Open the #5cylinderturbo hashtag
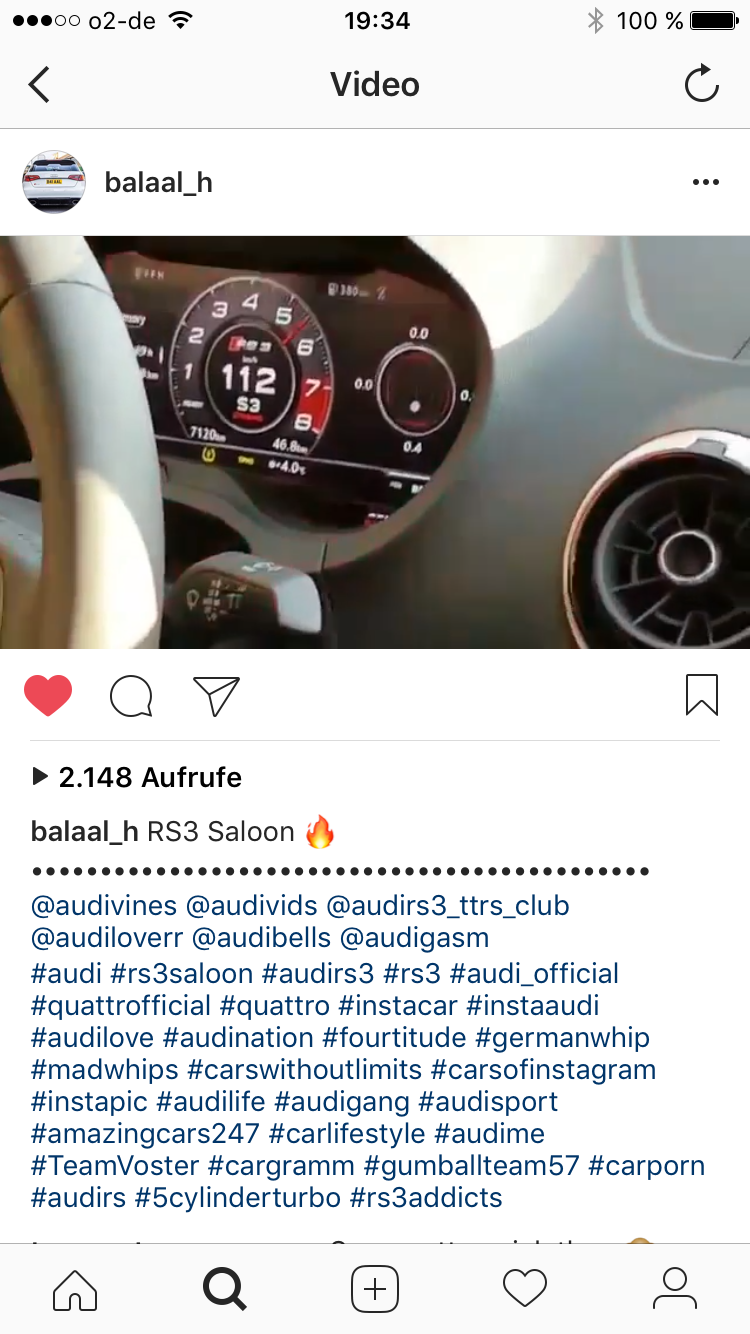 (238, 1198)
